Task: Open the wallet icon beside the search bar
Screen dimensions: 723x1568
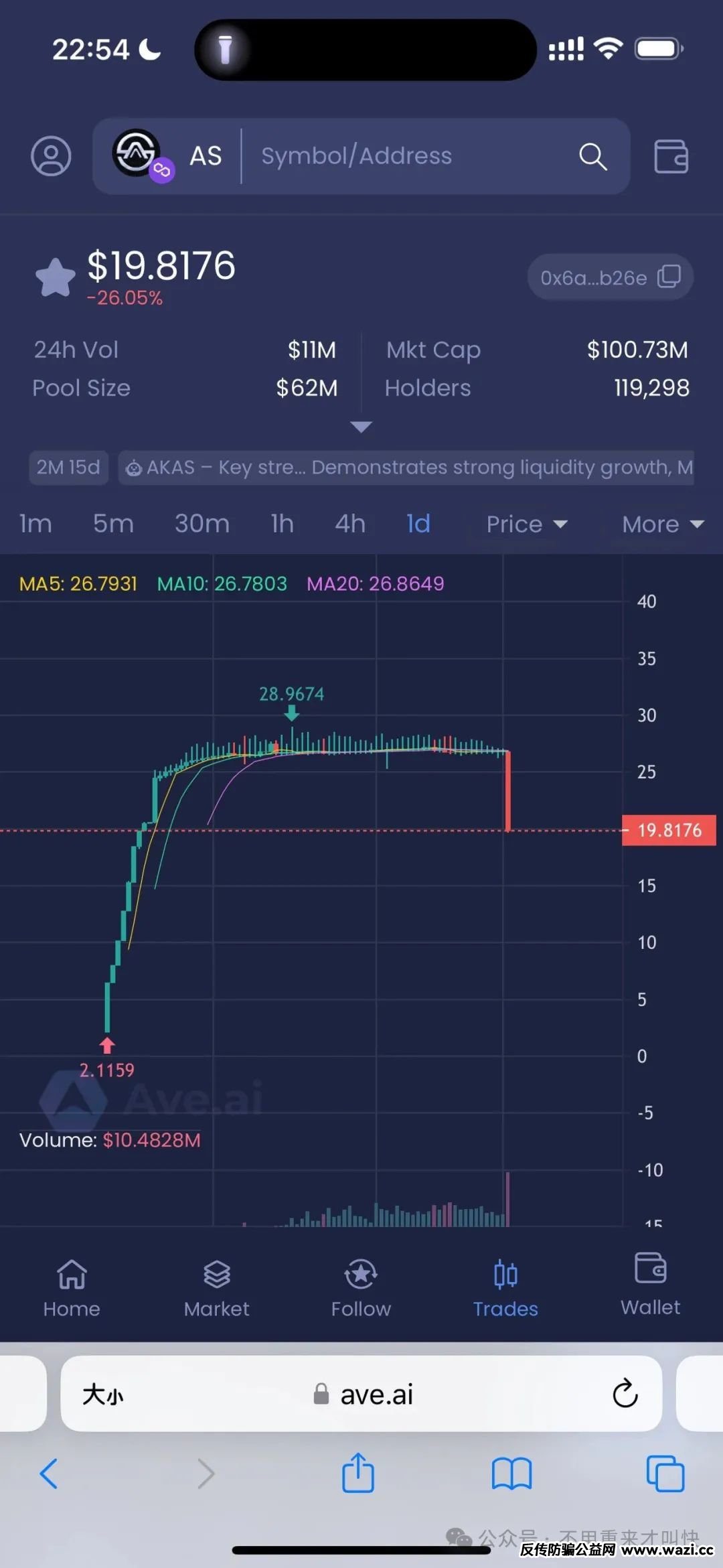Action: click(x=671, y=155)
